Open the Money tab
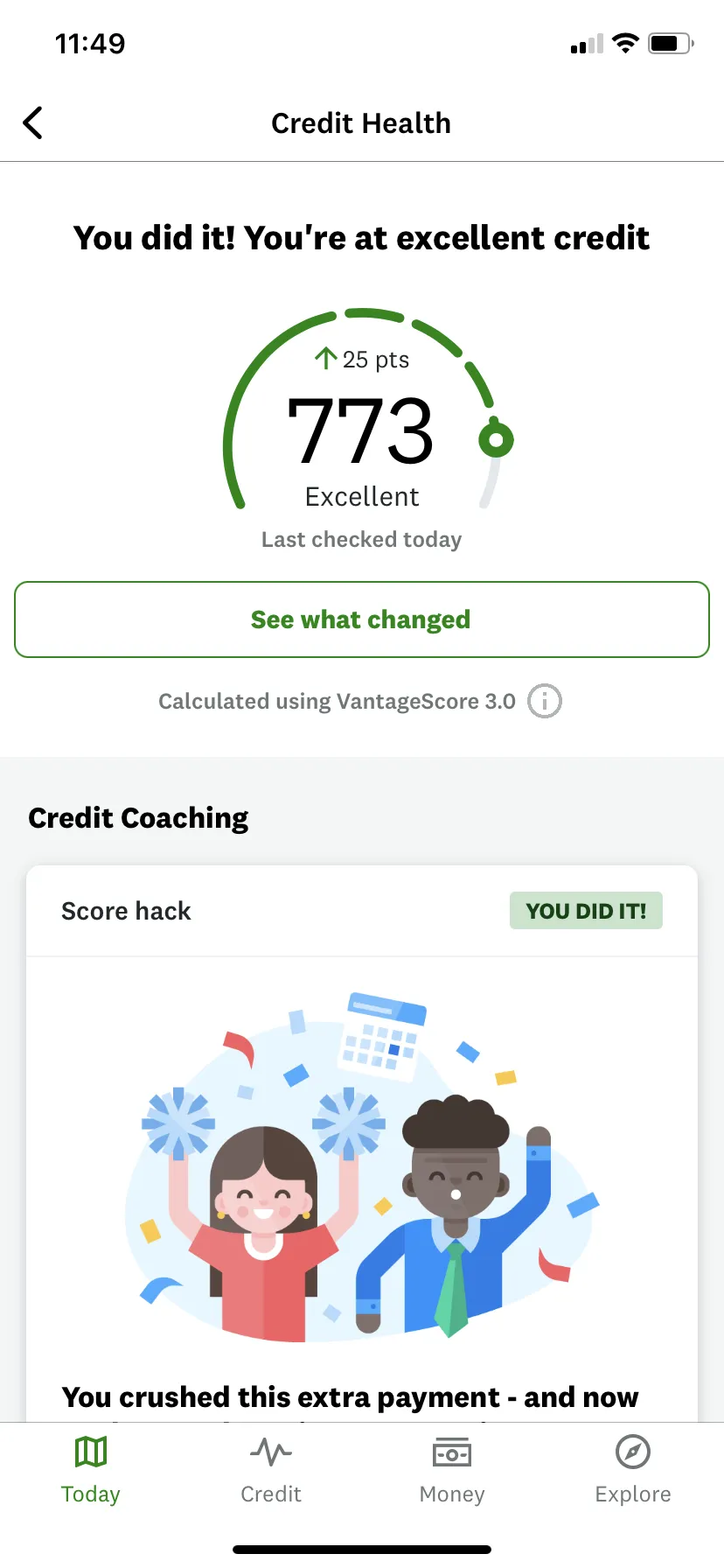This screenshot has width=724, height=1568. coord(452,1471)
